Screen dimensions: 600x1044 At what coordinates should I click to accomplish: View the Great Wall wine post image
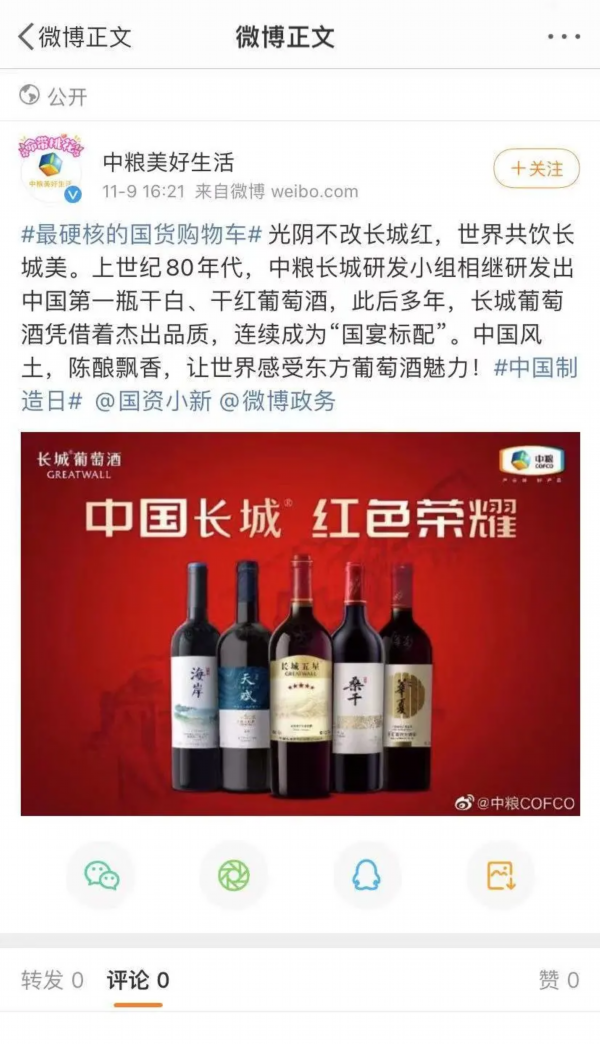point(300,623)
